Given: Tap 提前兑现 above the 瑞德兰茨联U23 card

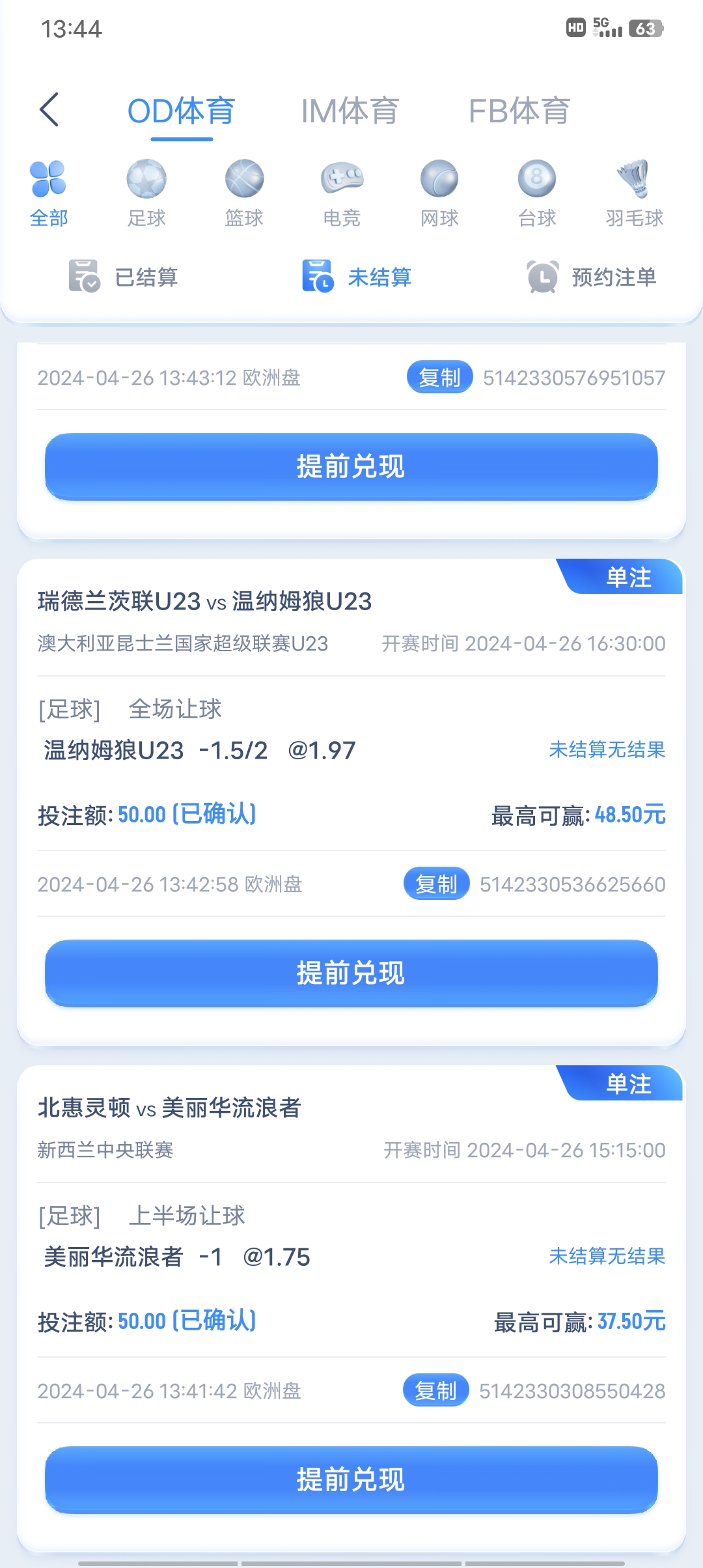Looking at the screenshot, I should pyautogui.click(x=351, y=466).
